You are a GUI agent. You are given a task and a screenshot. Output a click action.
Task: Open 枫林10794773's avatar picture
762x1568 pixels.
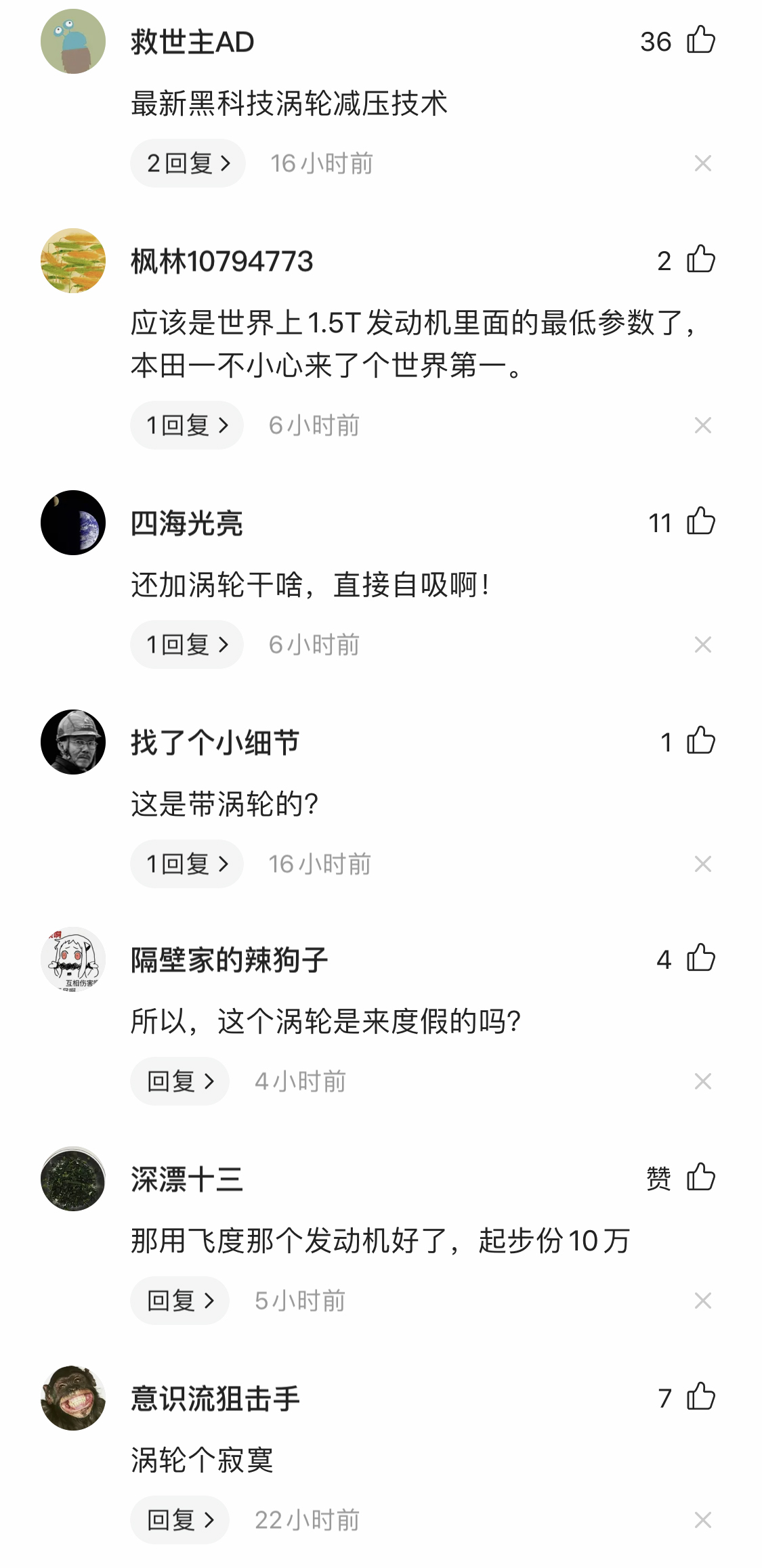73,261
